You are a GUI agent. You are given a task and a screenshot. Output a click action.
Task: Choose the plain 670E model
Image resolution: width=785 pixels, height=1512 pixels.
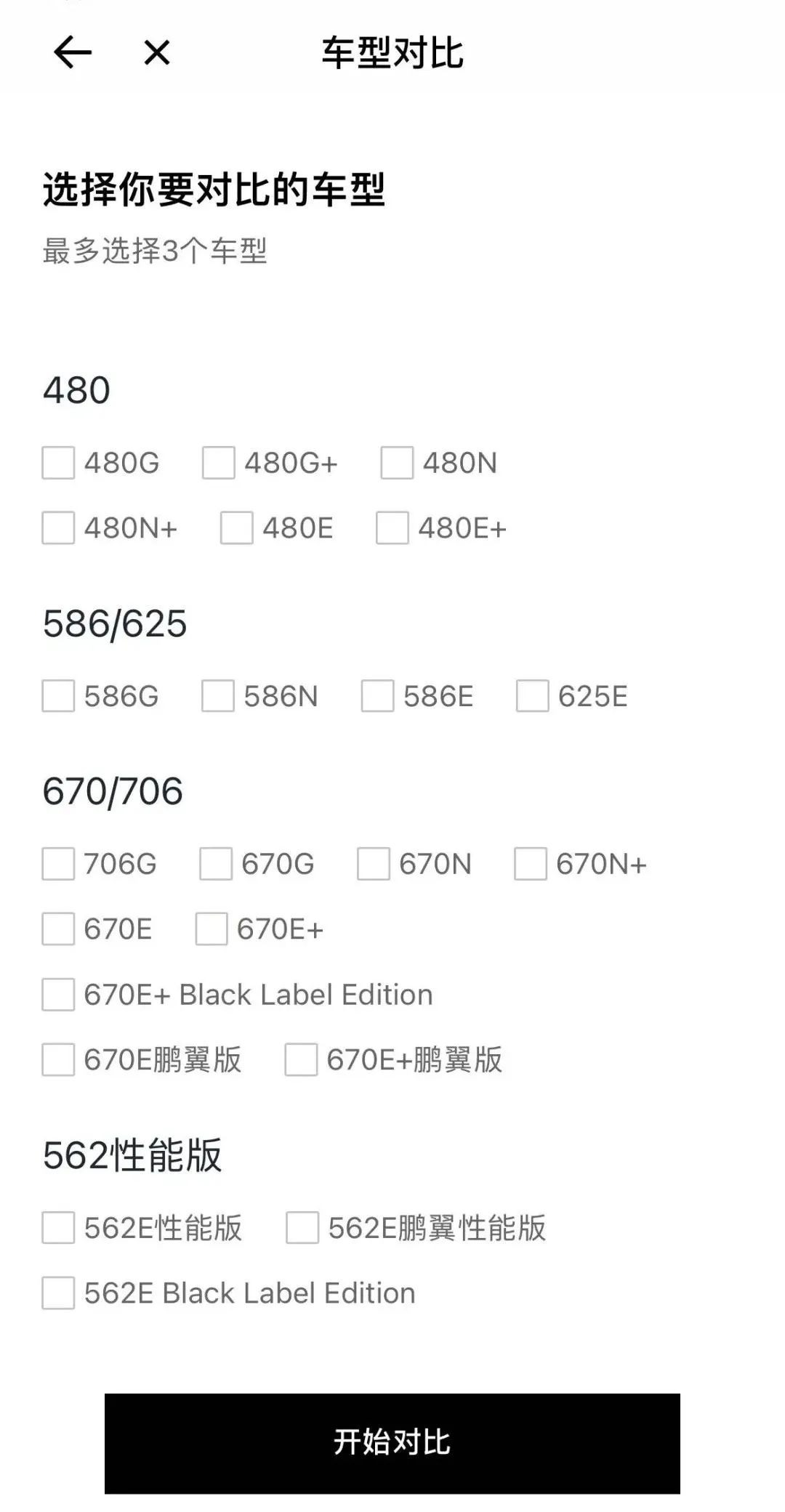point(58,929)
